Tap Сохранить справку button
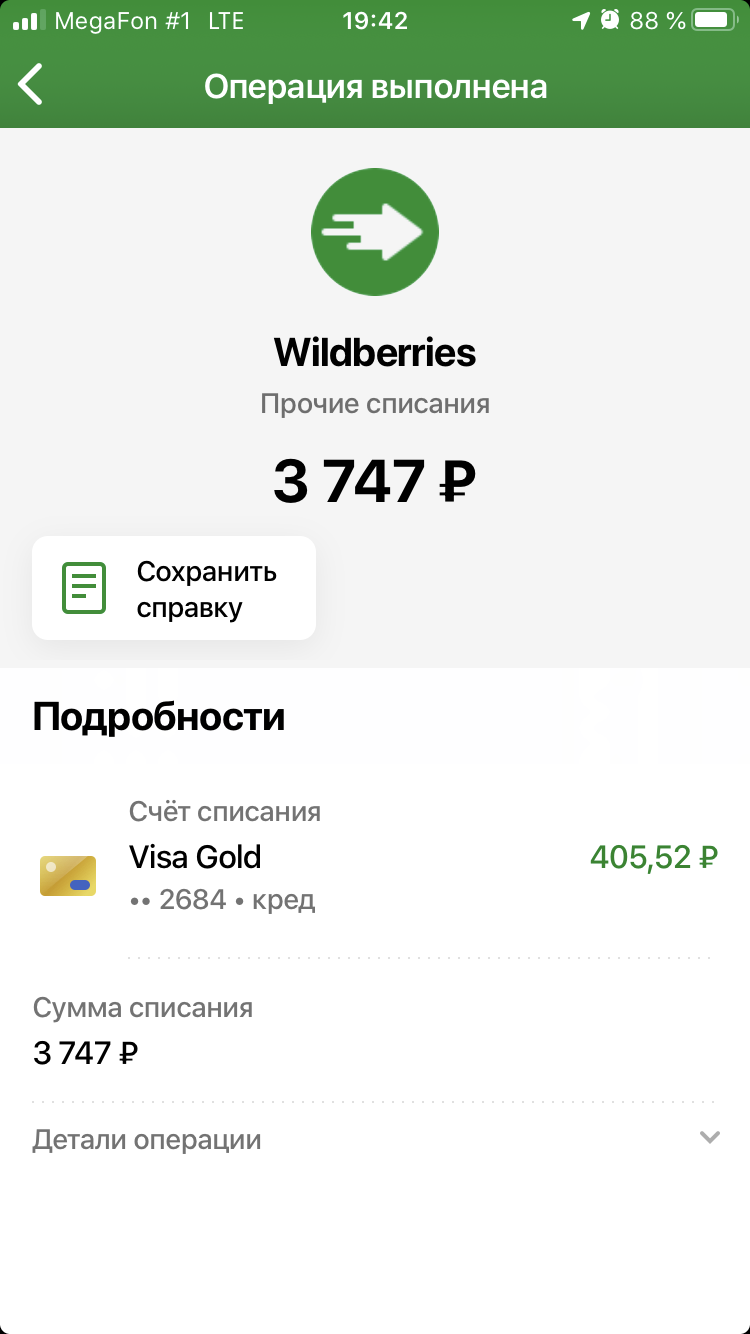The image size is (750, 1334). click(x=174, y=588)
